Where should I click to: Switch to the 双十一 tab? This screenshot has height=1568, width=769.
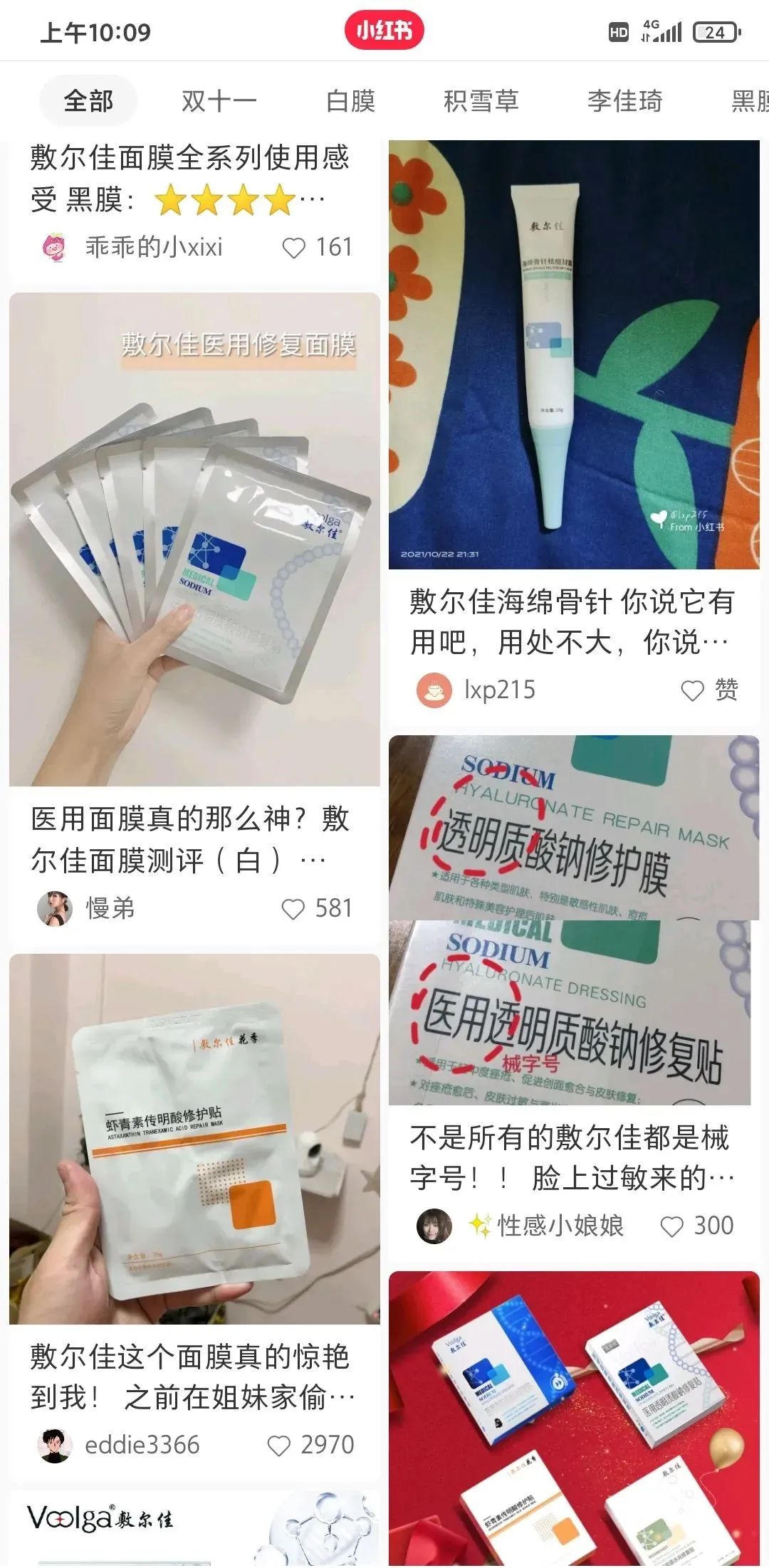point(219,101)
